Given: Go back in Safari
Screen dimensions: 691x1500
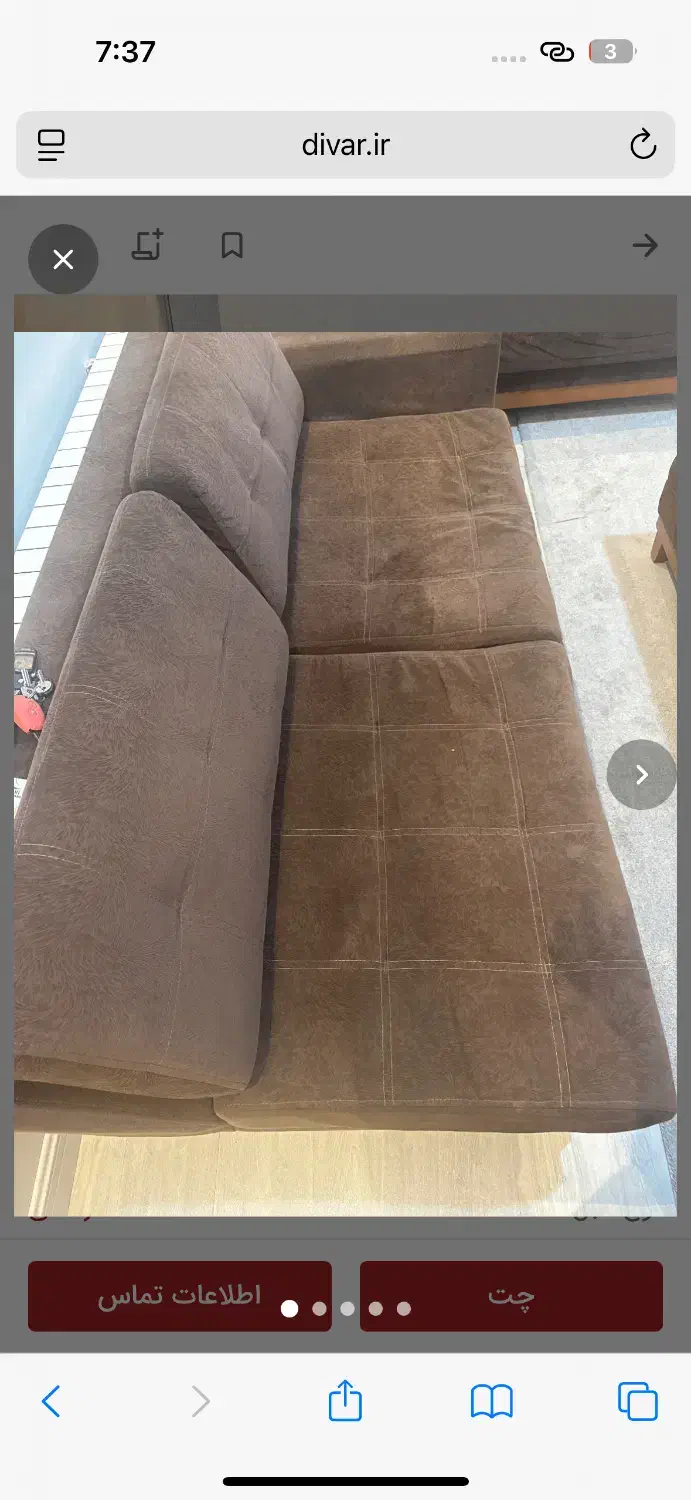Looking at the screenshot, I should point(51,1402).
